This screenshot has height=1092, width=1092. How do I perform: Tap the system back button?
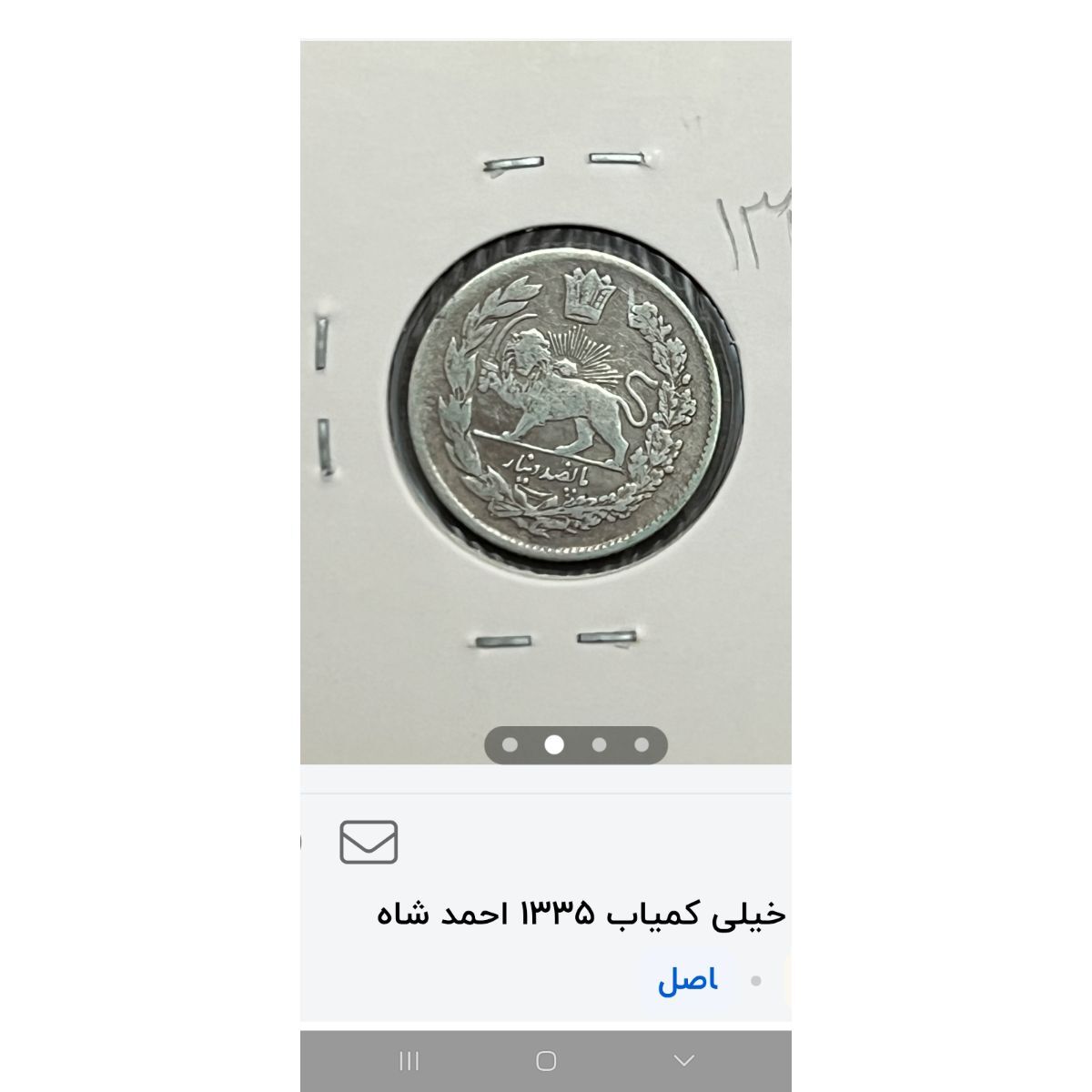(x=683, y=1060)
